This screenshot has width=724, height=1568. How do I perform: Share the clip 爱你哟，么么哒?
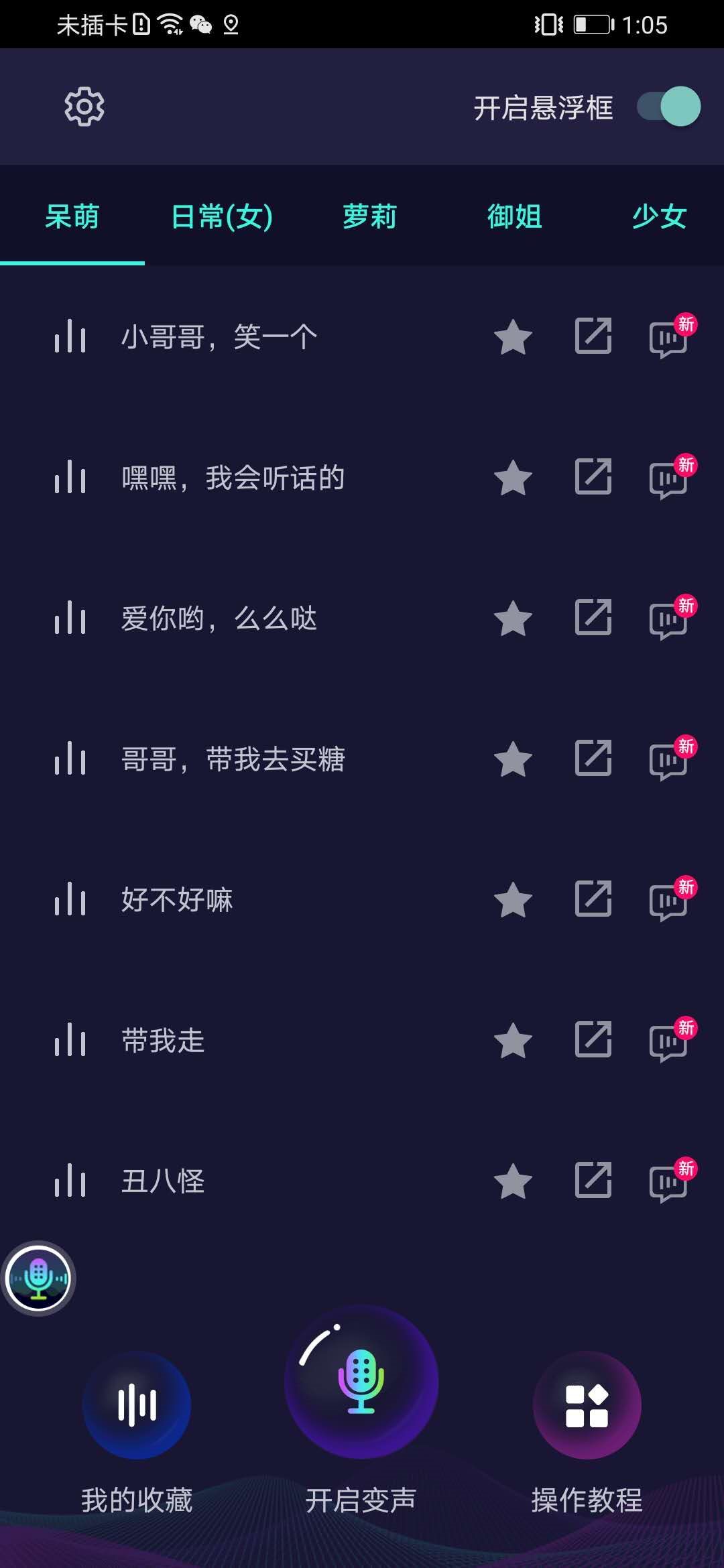(593, 617)
